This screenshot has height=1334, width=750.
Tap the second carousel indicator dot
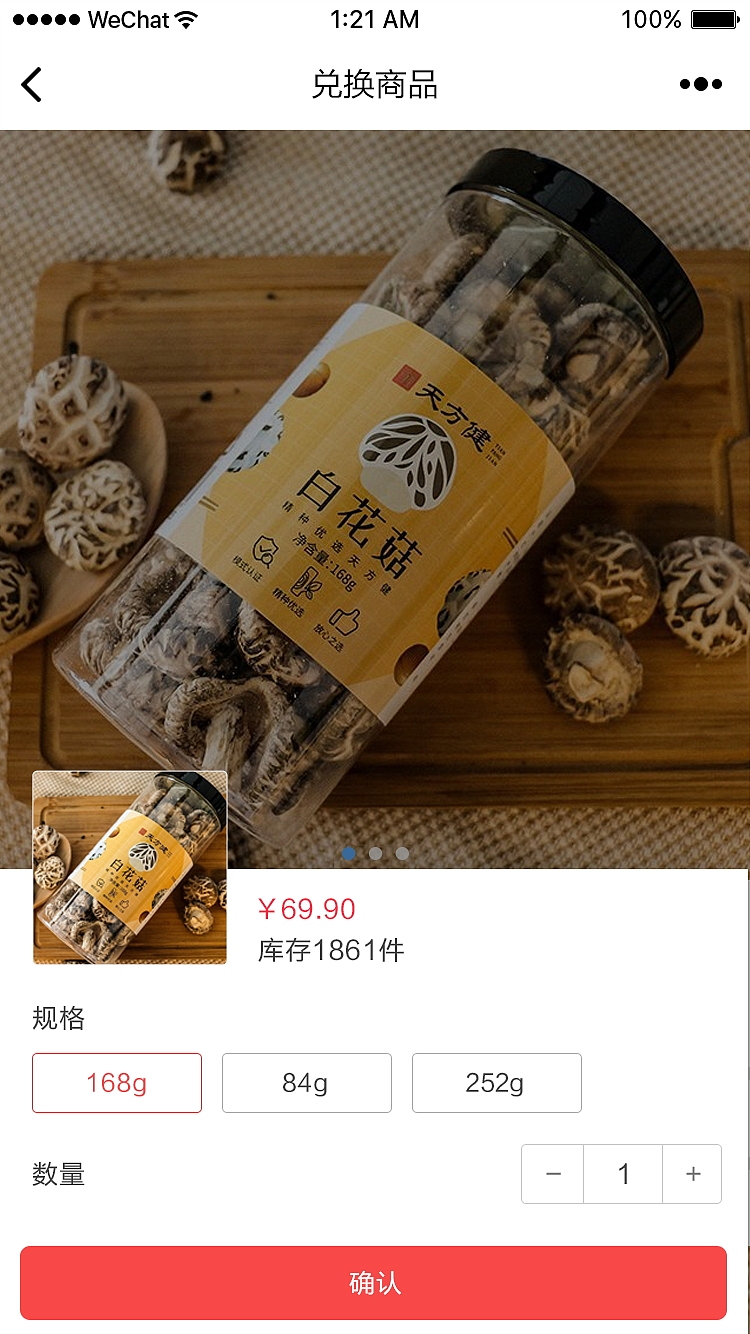click(375, 853)
